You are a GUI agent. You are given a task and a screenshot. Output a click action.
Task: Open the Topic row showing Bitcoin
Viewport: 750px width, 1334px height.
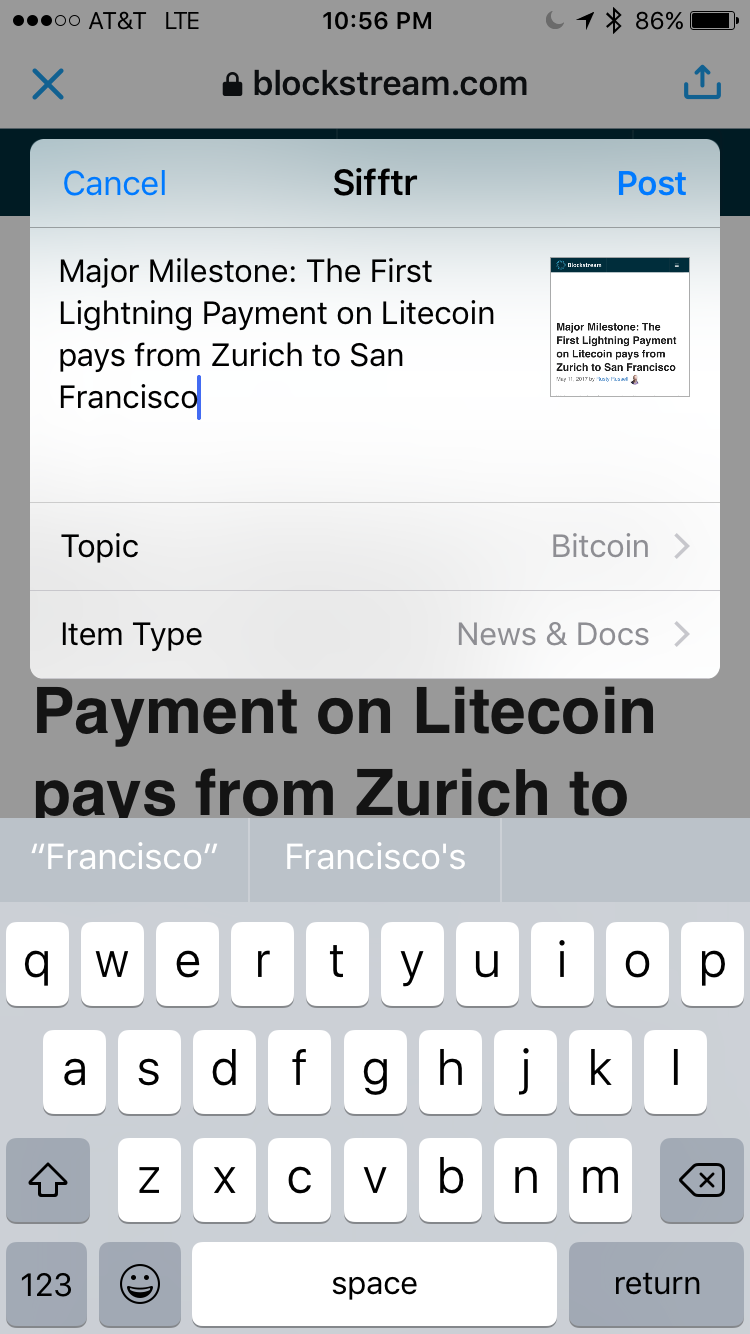click(x=375, y=546)
